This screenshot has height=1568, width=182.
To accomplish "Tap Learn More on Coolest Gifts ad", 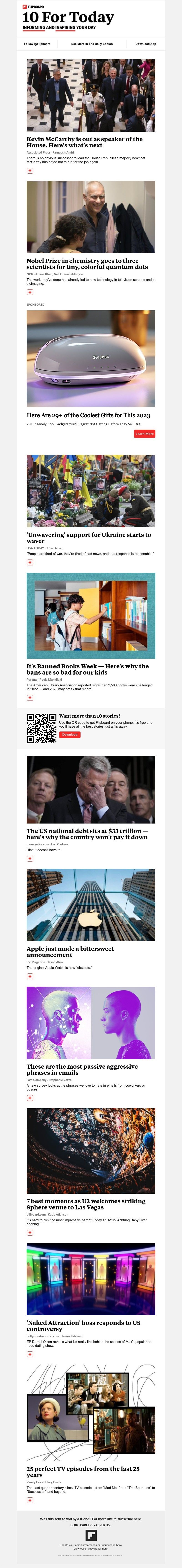I will (144, 433).
